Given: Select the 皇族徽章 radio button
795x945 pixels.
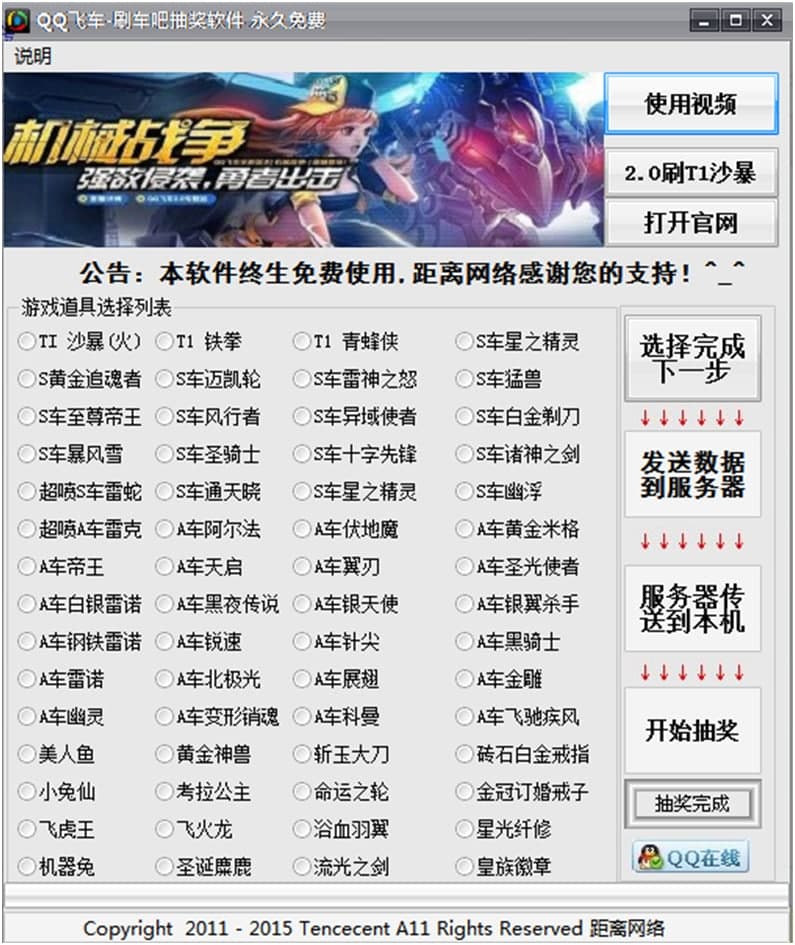Looking at the screenshot, I should coord(464,866).
